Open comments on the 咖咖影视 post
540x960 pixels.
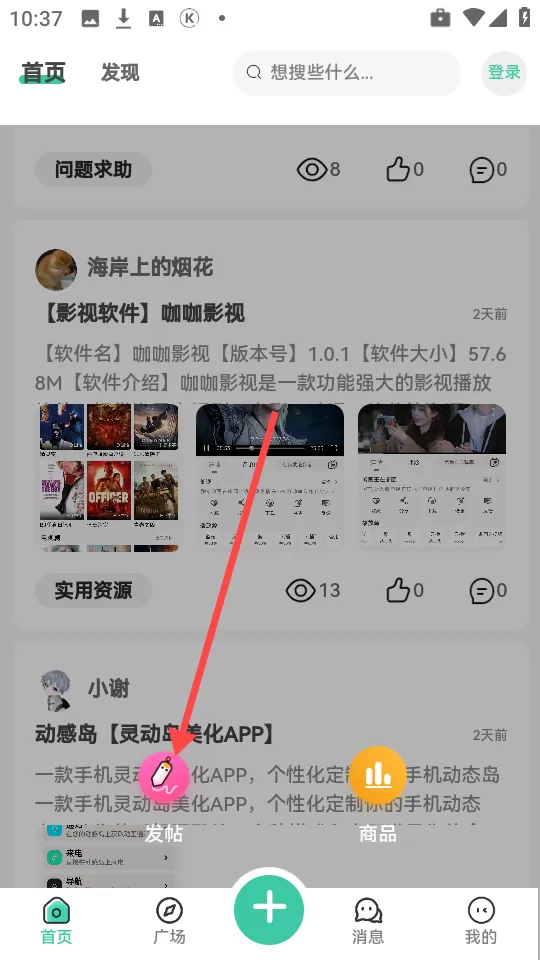[488, 590]
